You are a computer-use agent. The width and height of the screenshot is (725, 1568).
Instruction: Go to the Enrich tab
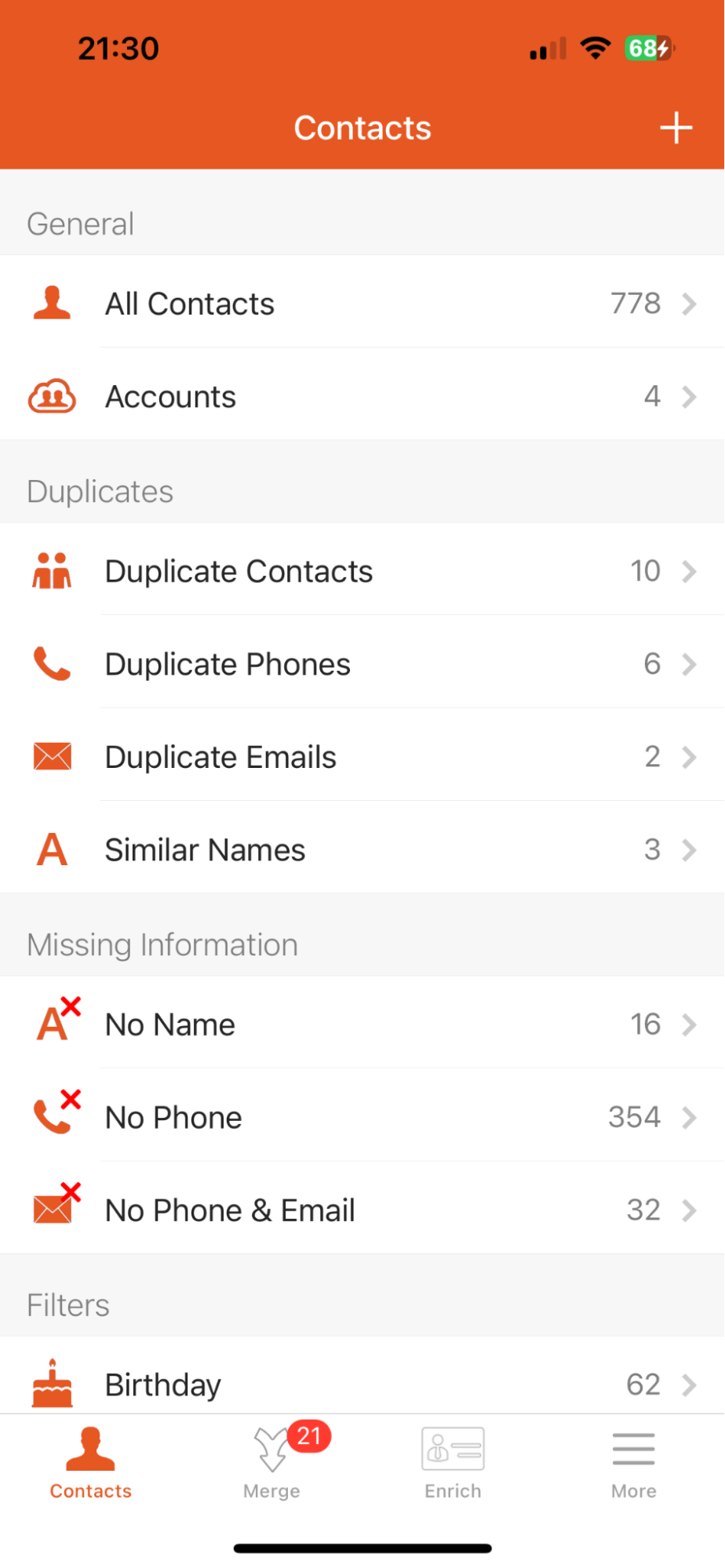[x=453, y=1461]
